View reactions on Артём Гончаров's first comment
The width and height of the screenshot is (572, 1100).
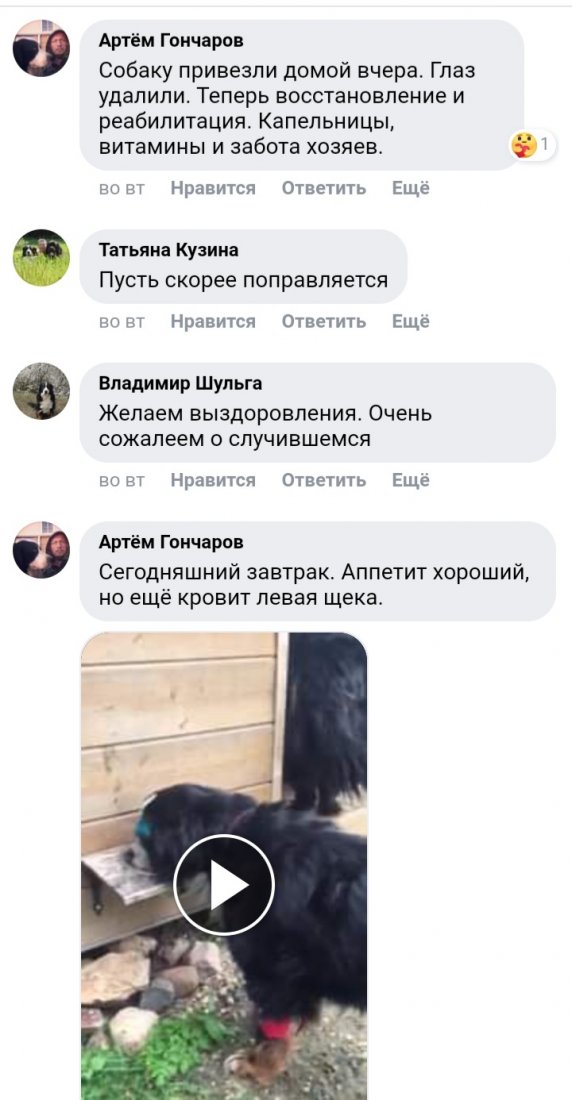coord(533,146)
